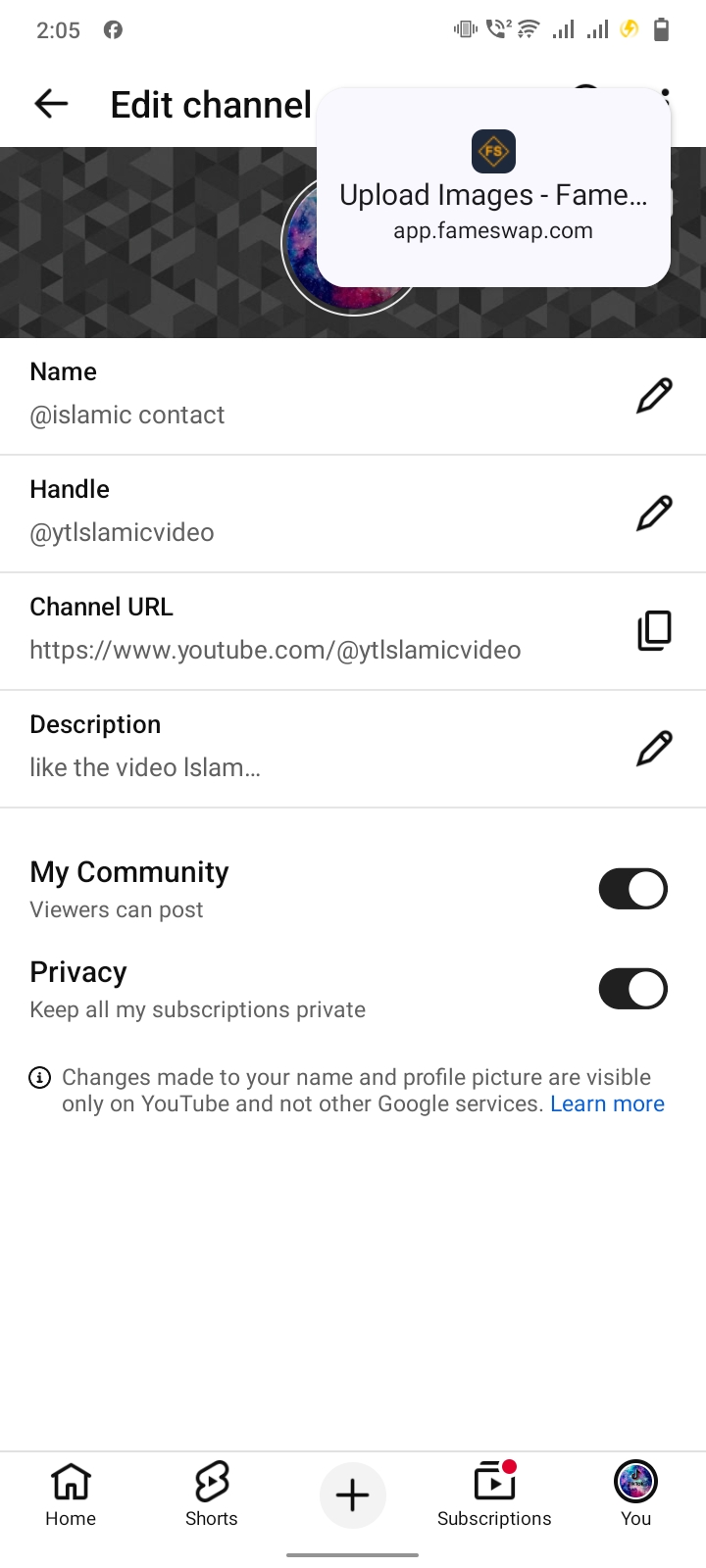This screenshot has width=706, height=1568.
Task: Copy the Channel URL
Action: (x=654, y=630)
